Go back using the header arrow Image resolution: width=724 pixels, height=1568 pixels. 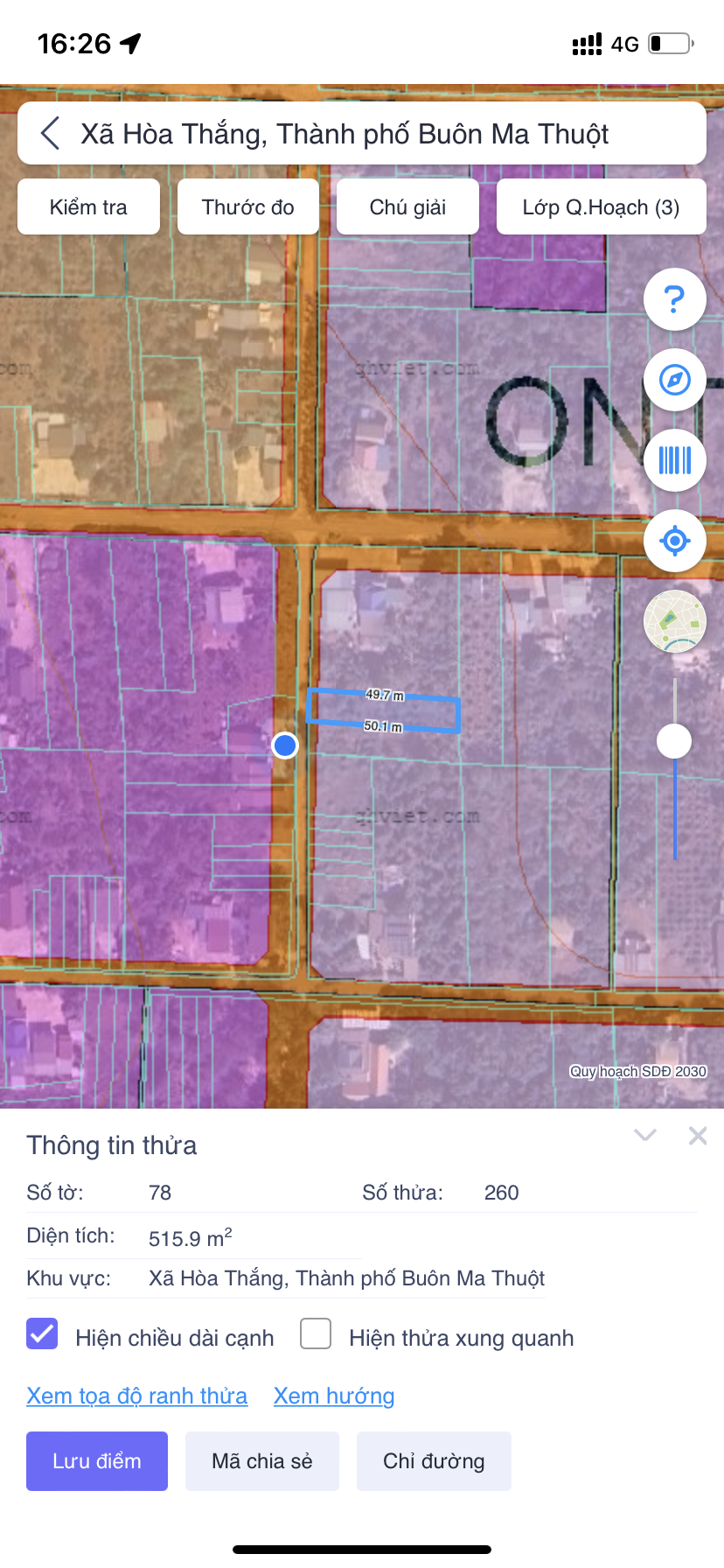click(51, 134)
